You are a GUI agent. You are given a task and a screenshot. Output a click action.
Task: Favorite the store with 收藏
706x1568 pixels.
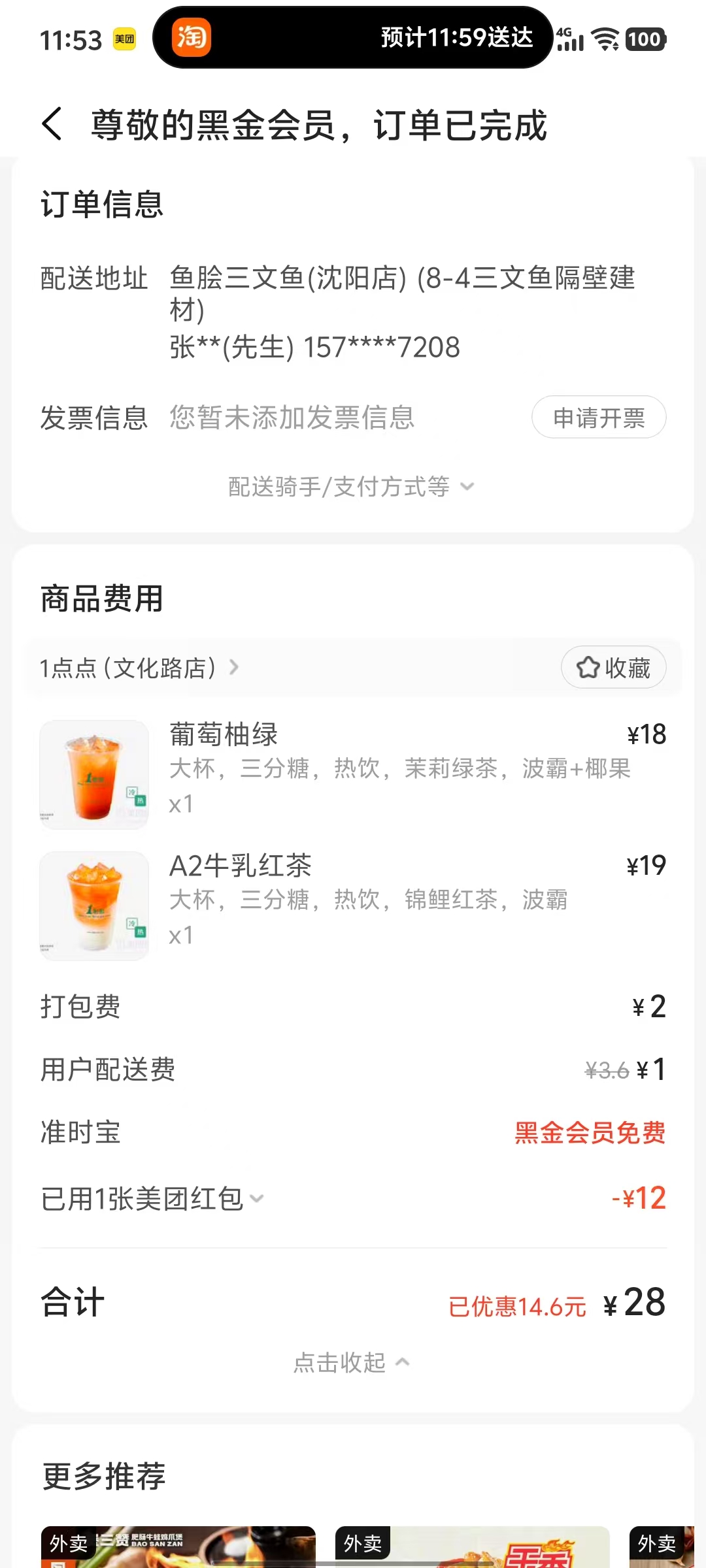[613, 668]
